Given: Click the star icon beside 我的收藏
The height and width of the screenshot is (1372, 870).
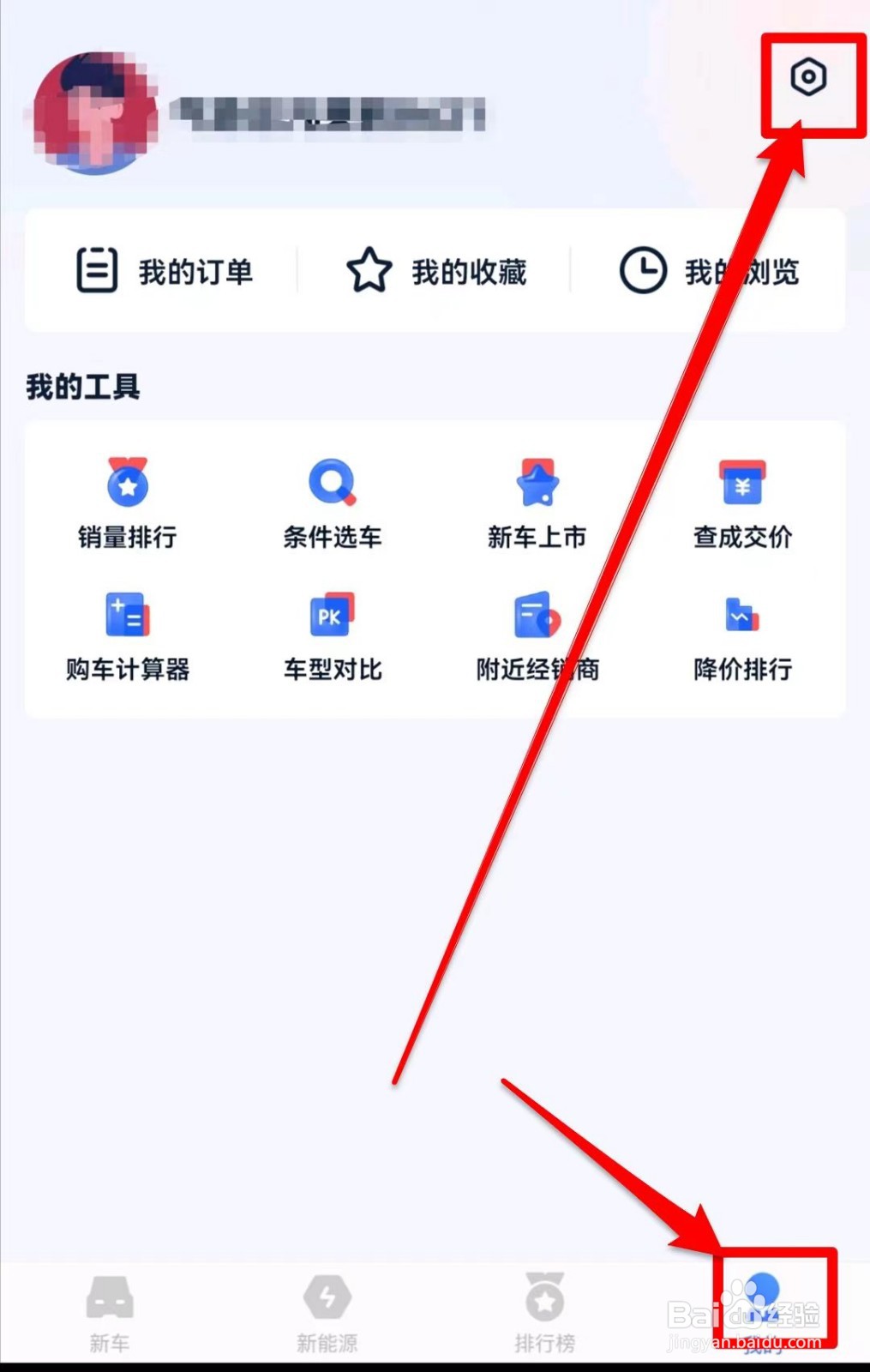Looking at the screenshot, I should pyautogui.click(x=367, y=270).
